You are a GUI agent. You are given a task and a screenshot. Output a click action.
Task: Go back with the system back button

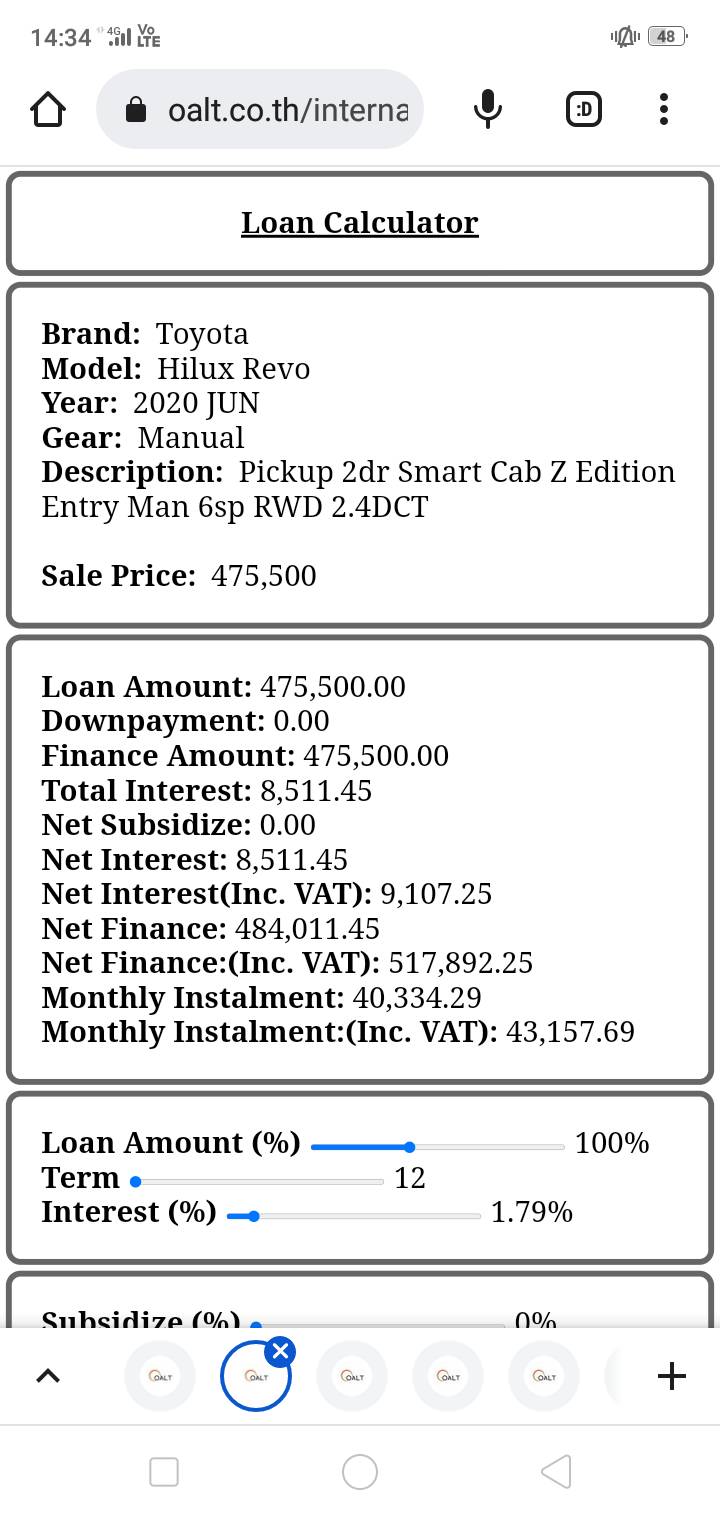[556, 1471]
